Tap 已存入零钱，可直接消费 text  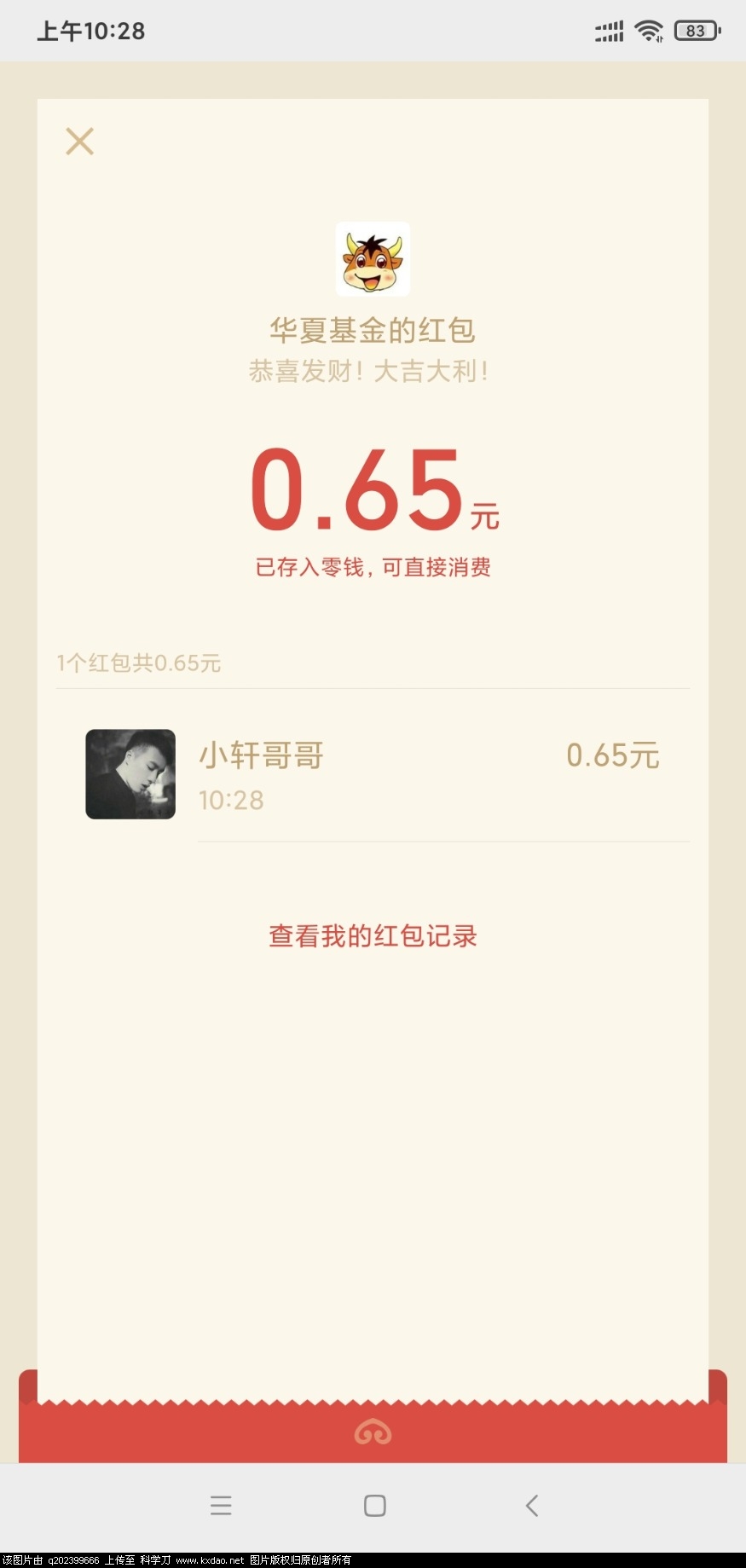(373, 566)
